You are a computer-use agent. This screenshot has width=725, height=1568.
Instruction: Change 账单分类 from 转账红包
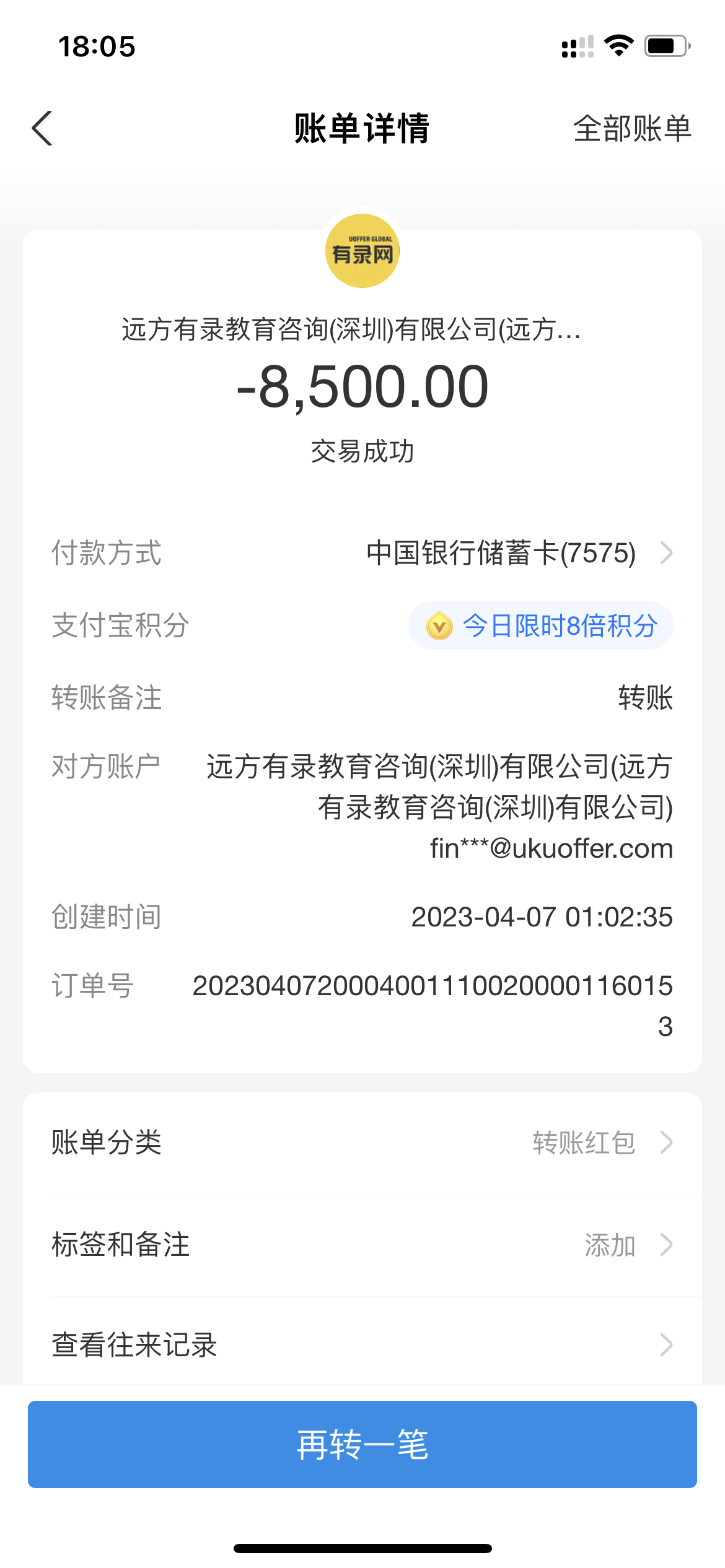(362, 1143)
